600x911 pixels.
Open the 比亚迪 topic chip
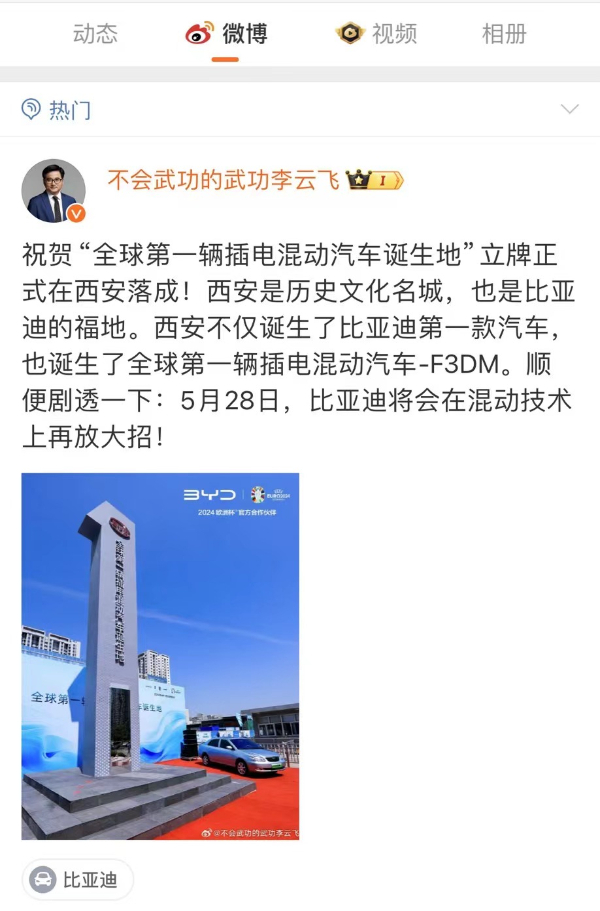[77, 880]
